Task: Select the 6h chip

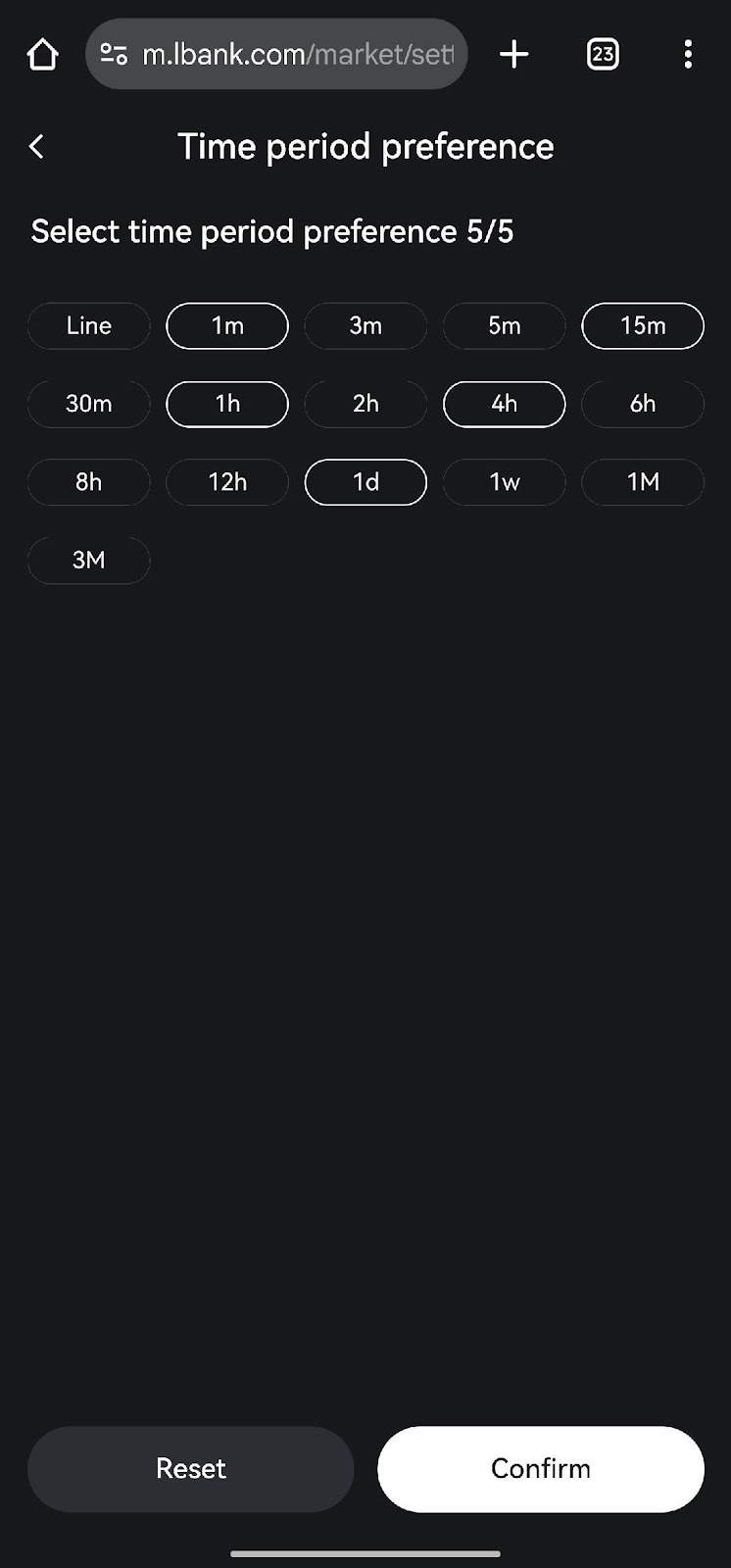Action: (x=643, y=404)
